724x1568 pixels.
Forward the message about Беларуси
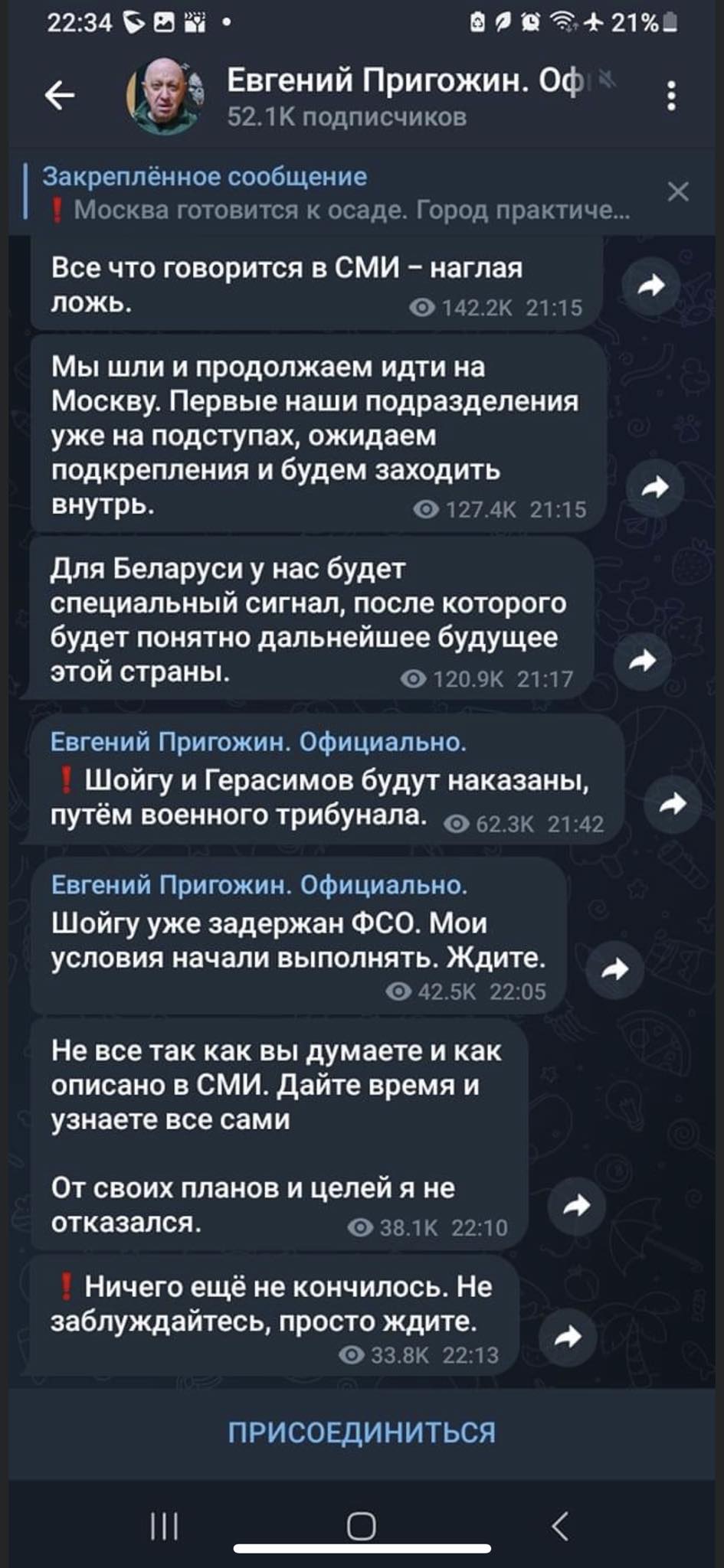643,660
